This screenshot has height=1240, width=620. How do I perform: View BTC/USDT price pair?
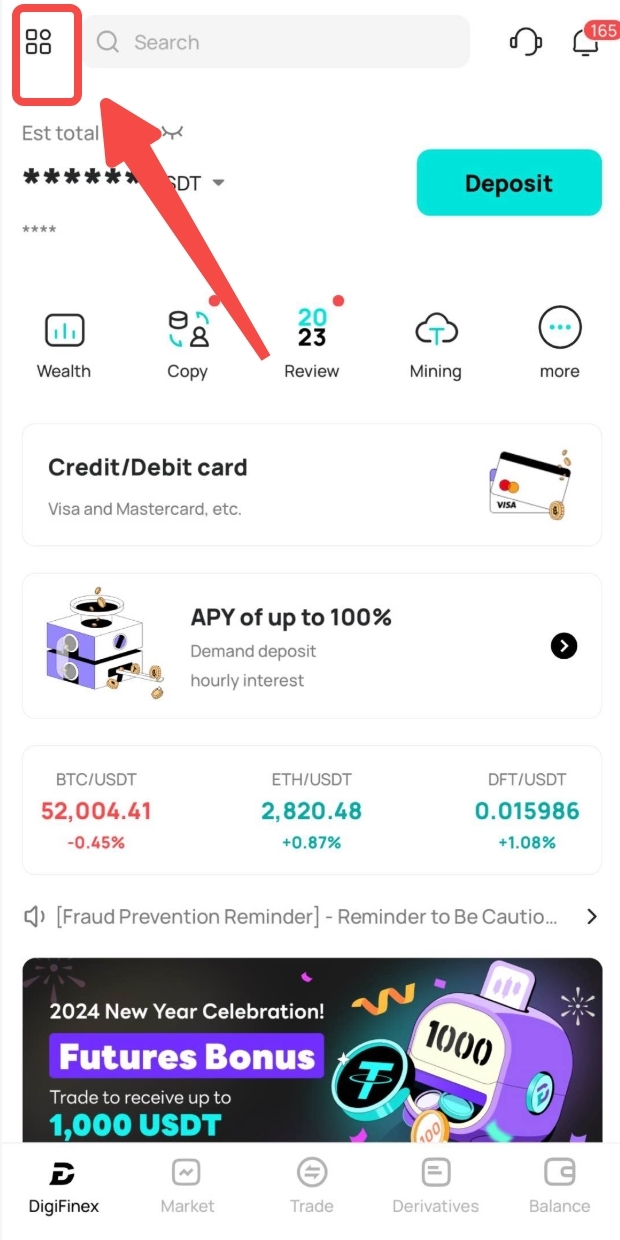(x=96, y=811)
